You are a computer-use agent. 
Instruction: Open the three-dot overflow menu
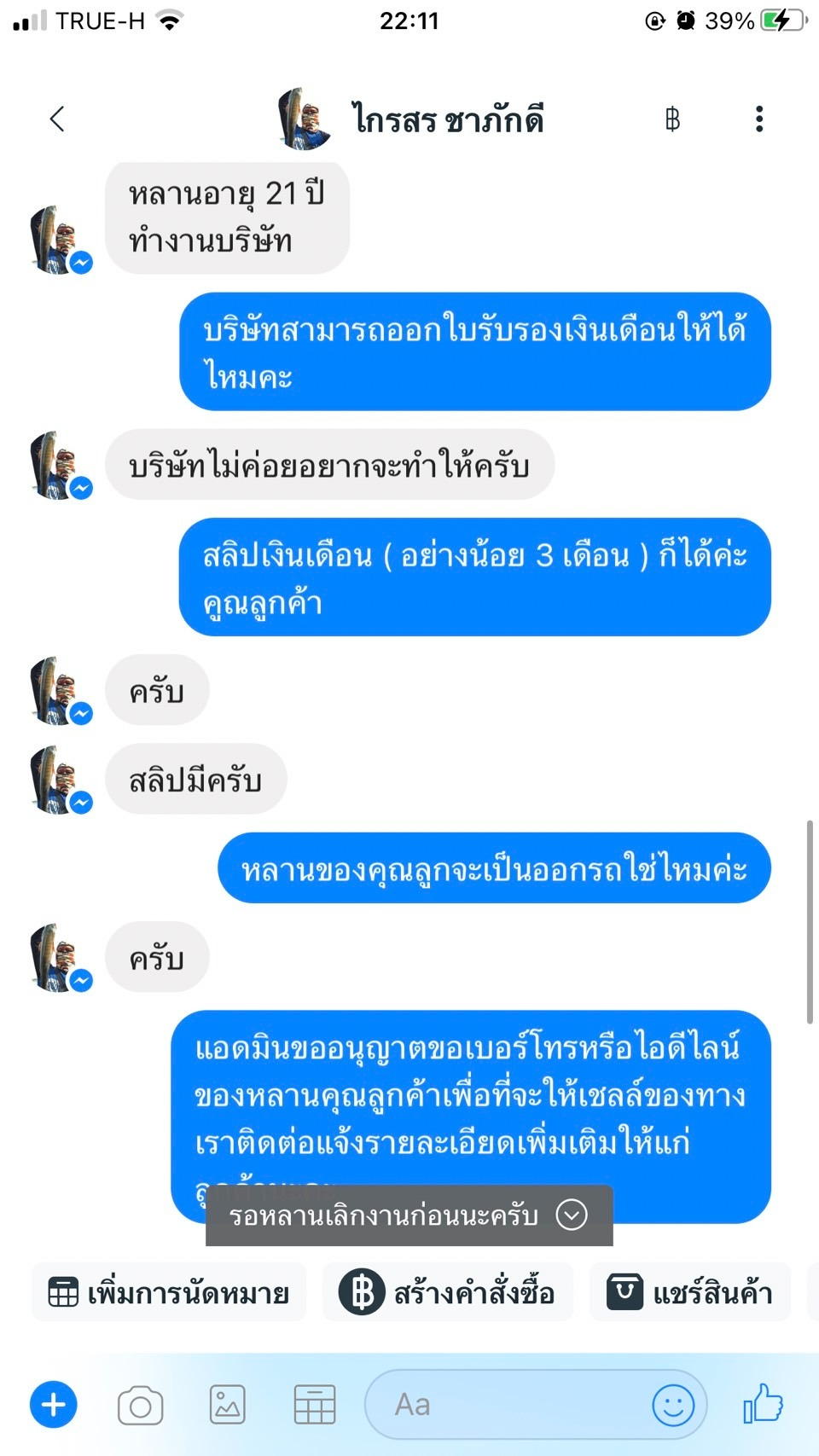point(758,119)
